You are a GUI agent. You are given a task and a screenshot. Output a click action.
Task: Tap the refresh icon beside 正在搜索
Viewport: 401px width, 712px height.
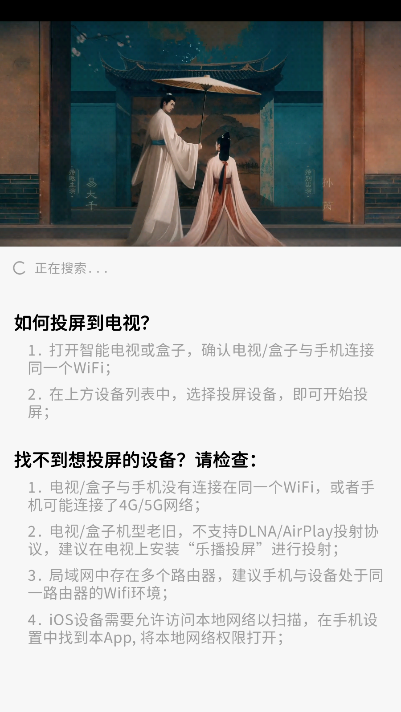(19, 268)
